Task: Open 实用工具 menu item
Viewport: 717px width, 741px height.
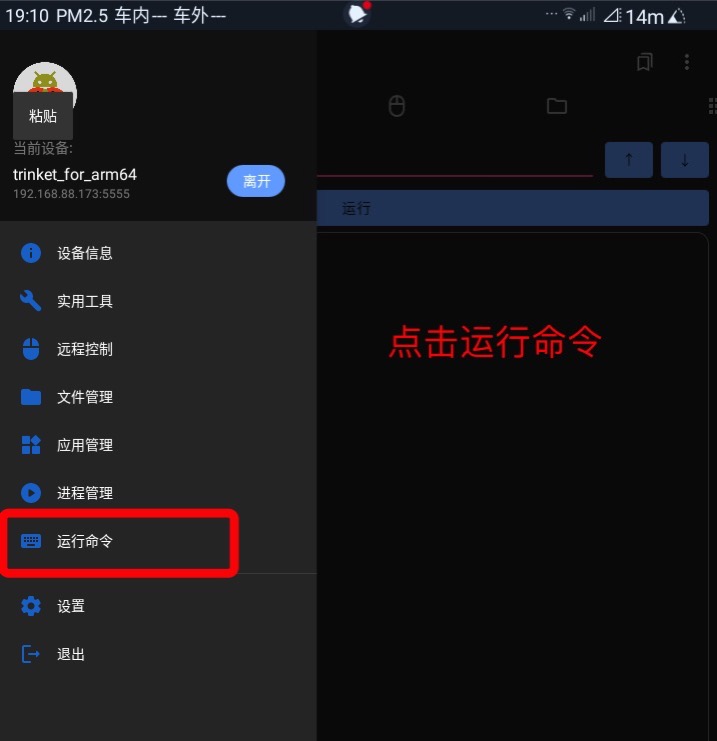Action: tap(85, 301)
